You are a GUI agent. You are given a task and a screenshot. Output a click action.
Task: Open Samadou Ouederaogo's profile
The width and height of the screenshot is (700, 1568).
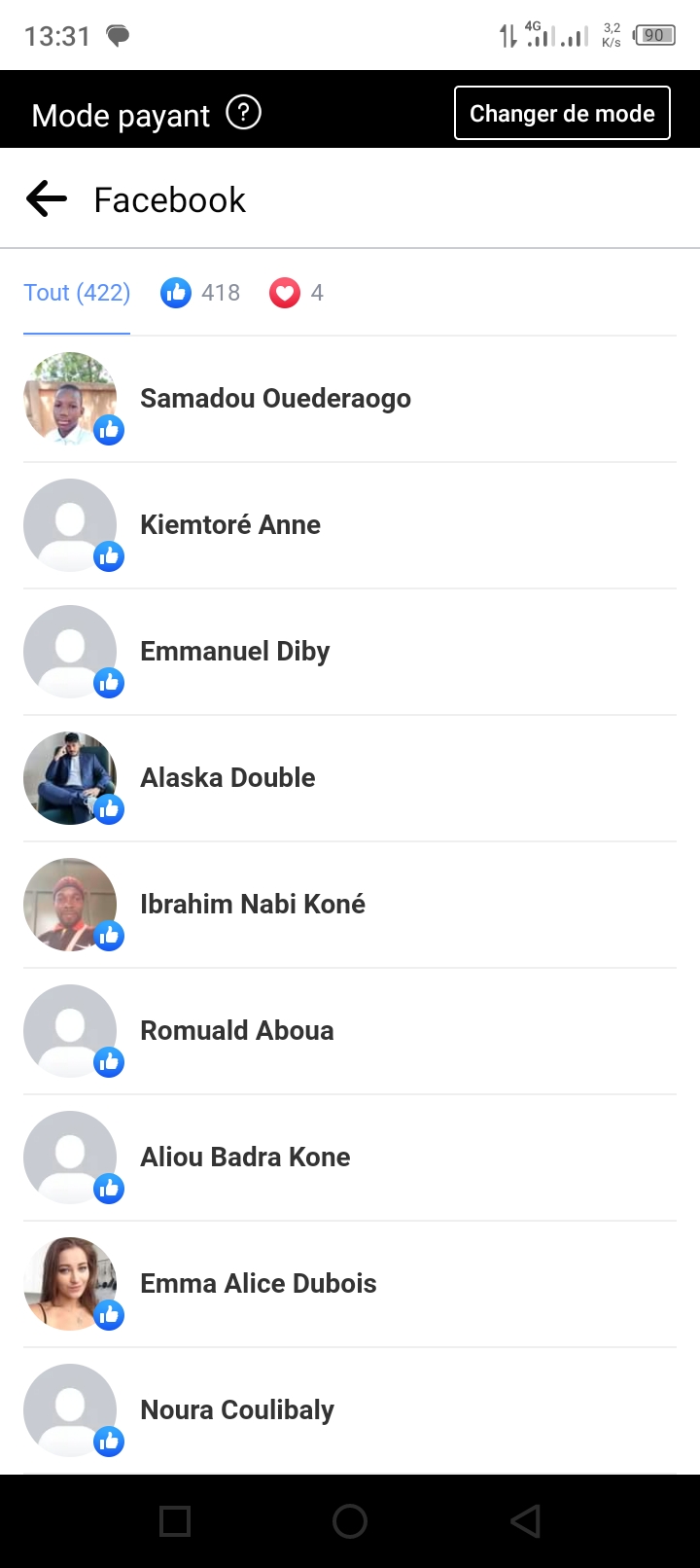[275, 399]
